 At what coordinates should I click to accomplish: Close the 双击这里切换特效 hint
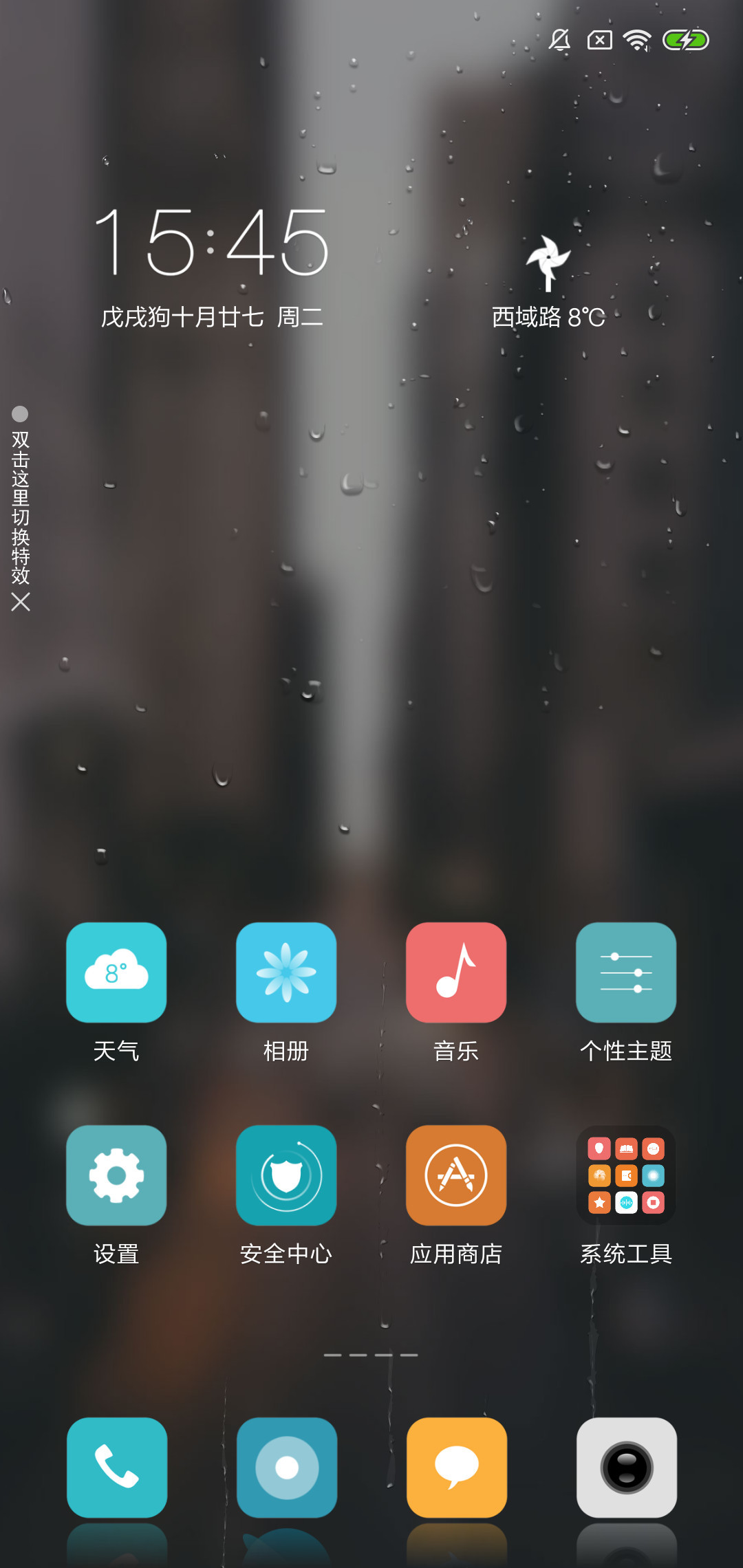click(x=21, y=602)
